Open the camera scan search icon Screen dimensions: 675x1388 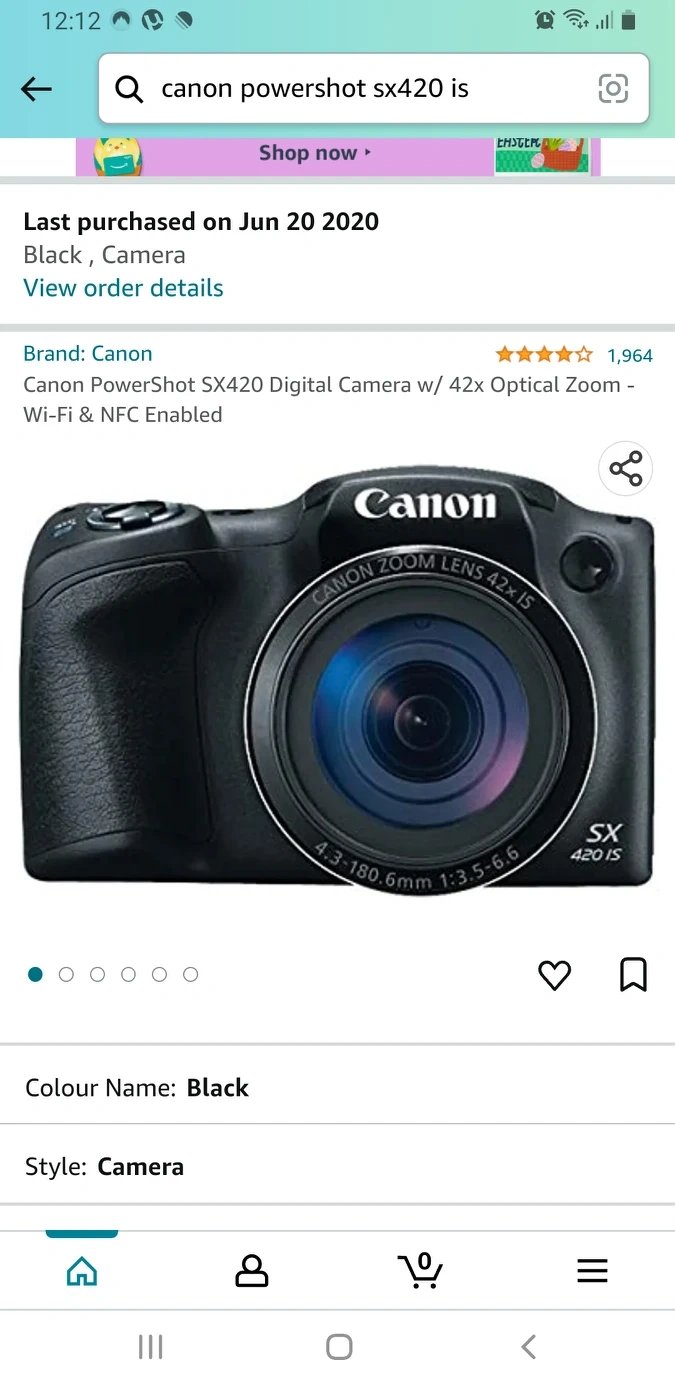[613, 89]
